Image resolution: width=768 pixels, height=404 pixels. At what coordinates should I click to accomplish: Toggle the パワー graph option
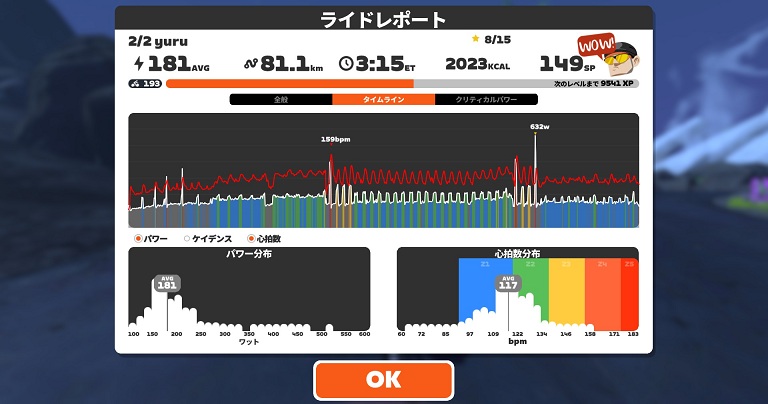click(151, 238)
